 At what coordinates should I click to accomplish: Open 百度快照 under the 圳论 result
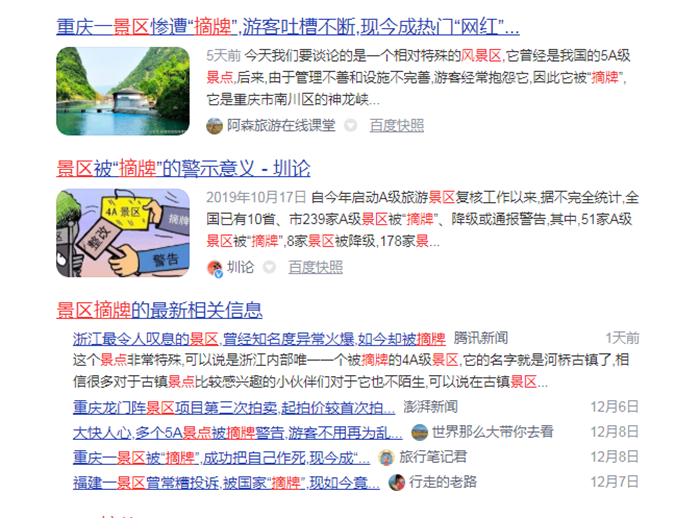[x=315, y=267]
